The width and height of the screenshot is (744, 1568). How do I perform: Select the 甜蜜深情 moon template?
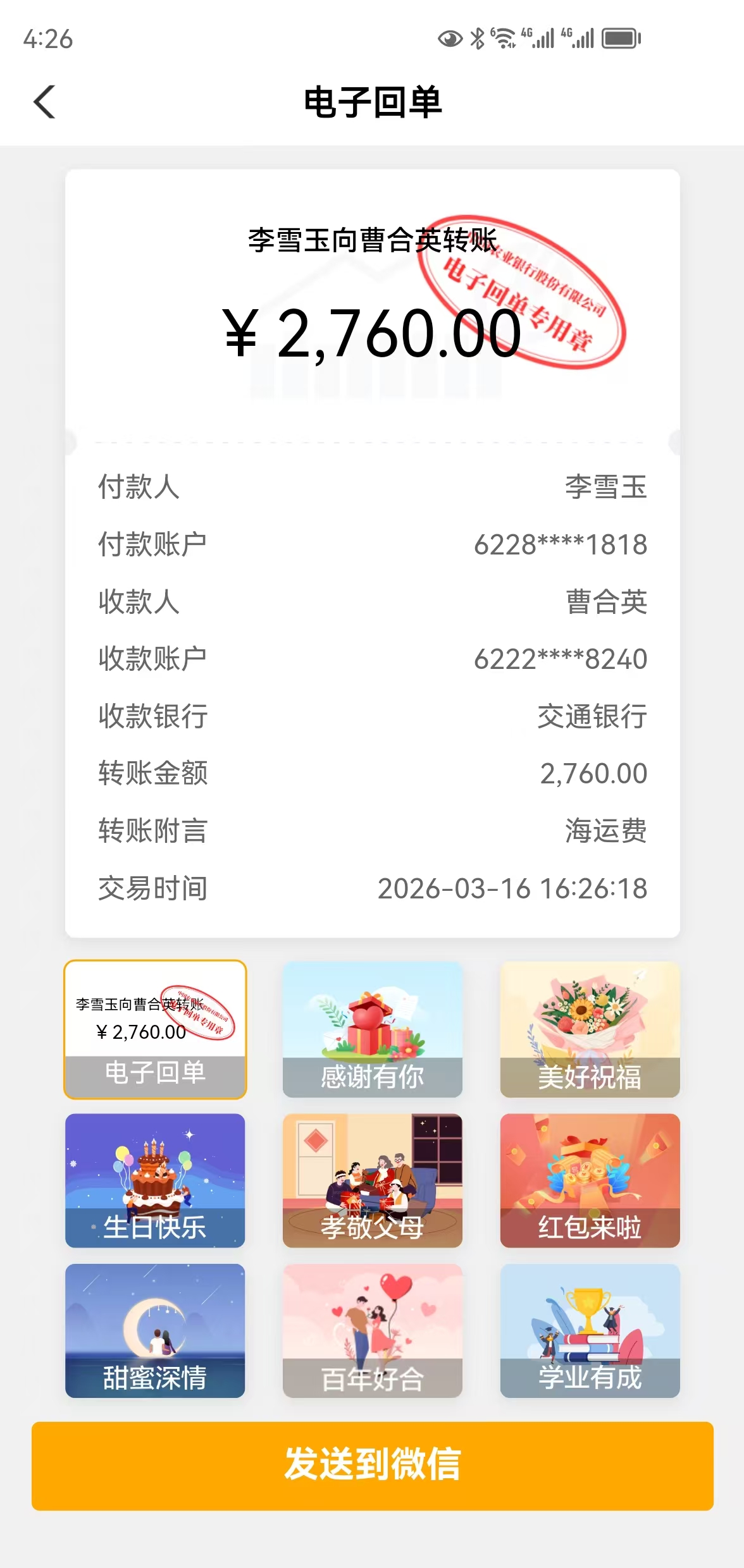click(x=155, y=1330)
